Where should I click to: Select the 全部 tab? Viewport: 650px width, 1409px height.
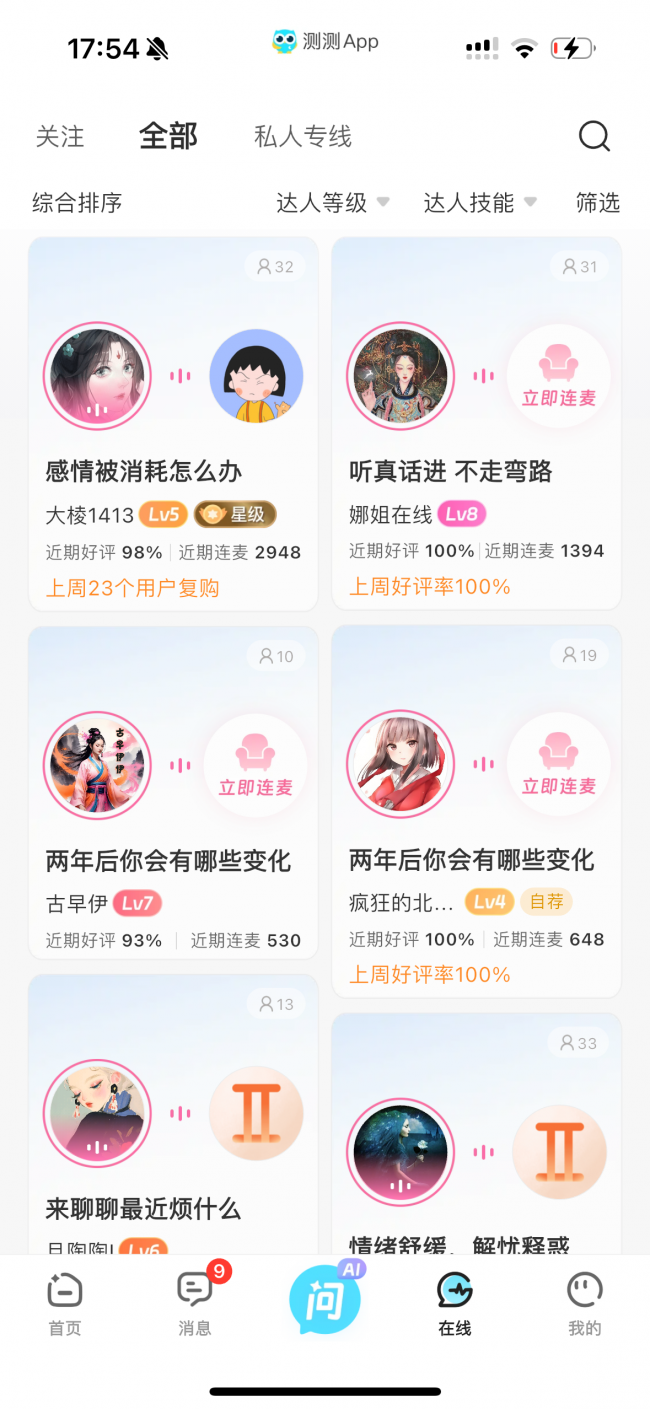169,136
